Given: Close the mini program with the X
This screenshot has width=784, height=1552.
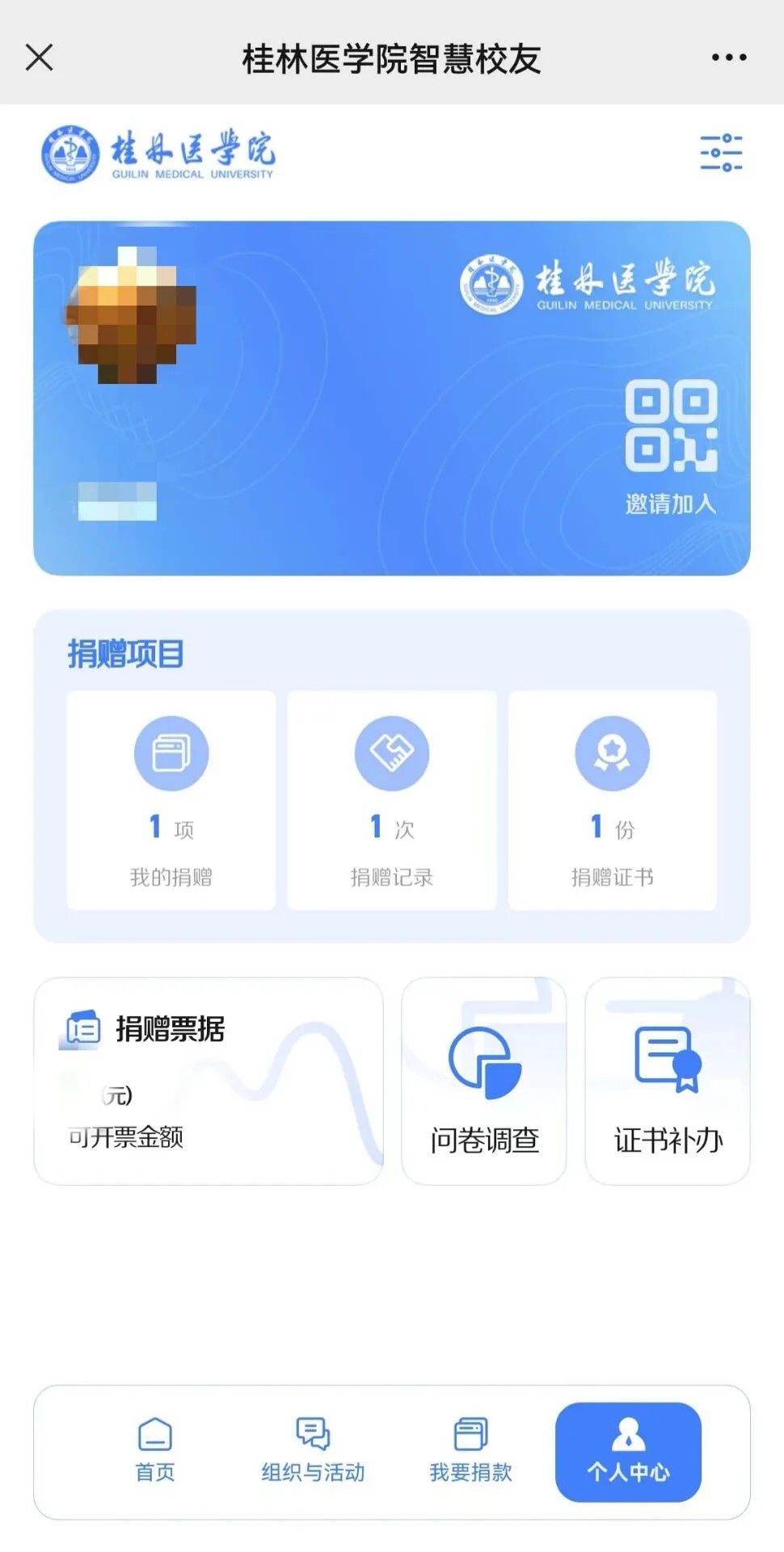Looking at the screenshot, I should click(x=39, y=57).
